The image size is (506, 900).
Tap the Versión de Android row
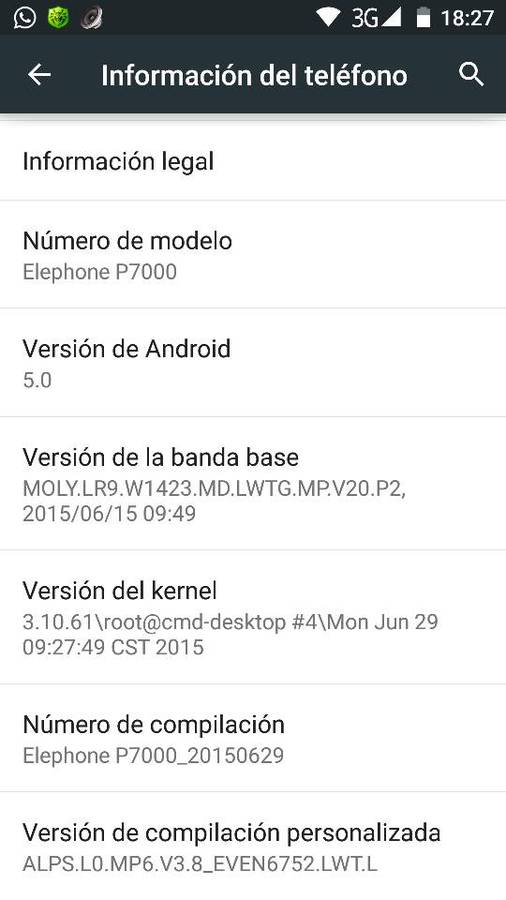[253, 363]
